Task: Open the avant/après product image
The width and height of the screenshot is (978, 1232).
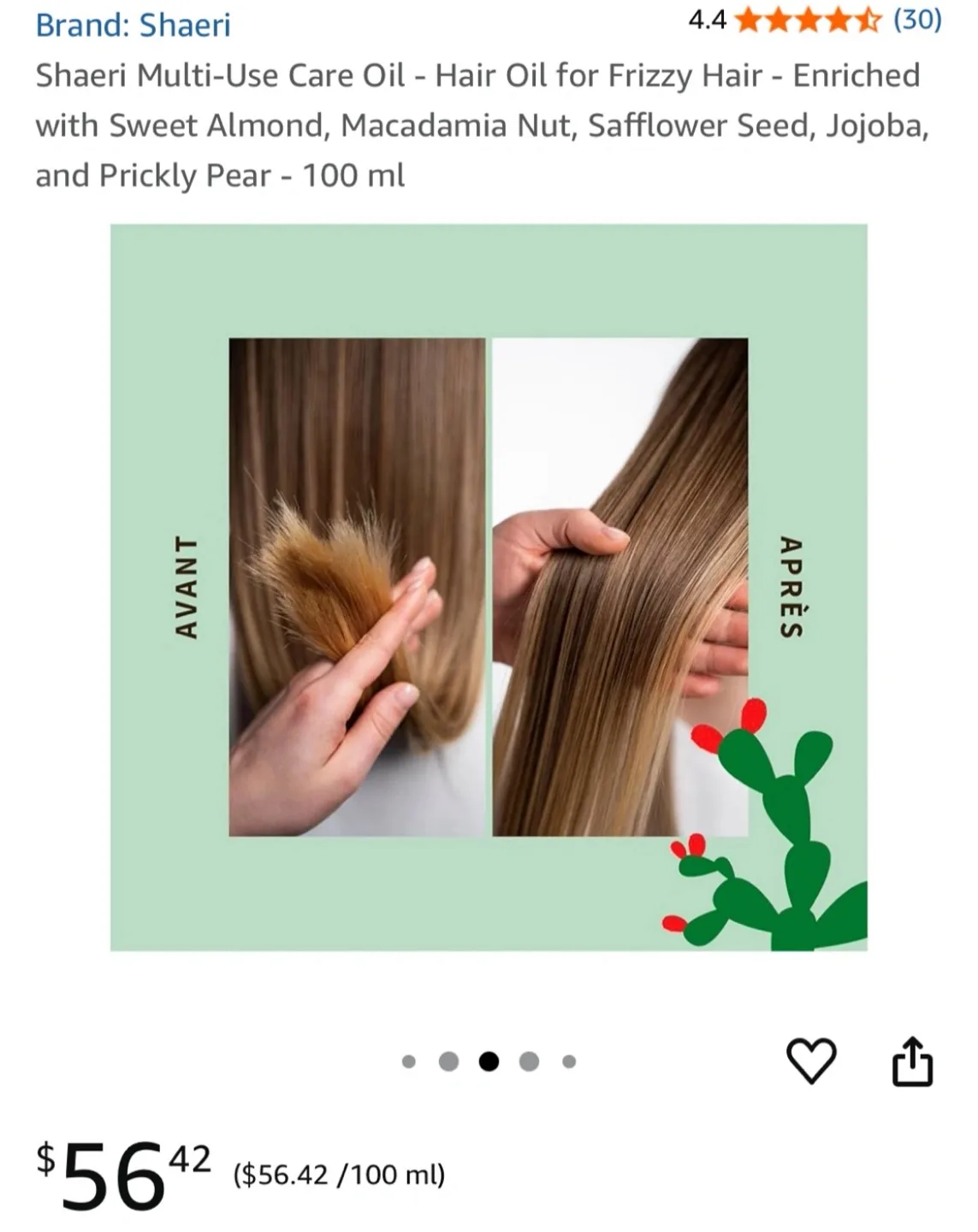Action: [x=488, y=586]
